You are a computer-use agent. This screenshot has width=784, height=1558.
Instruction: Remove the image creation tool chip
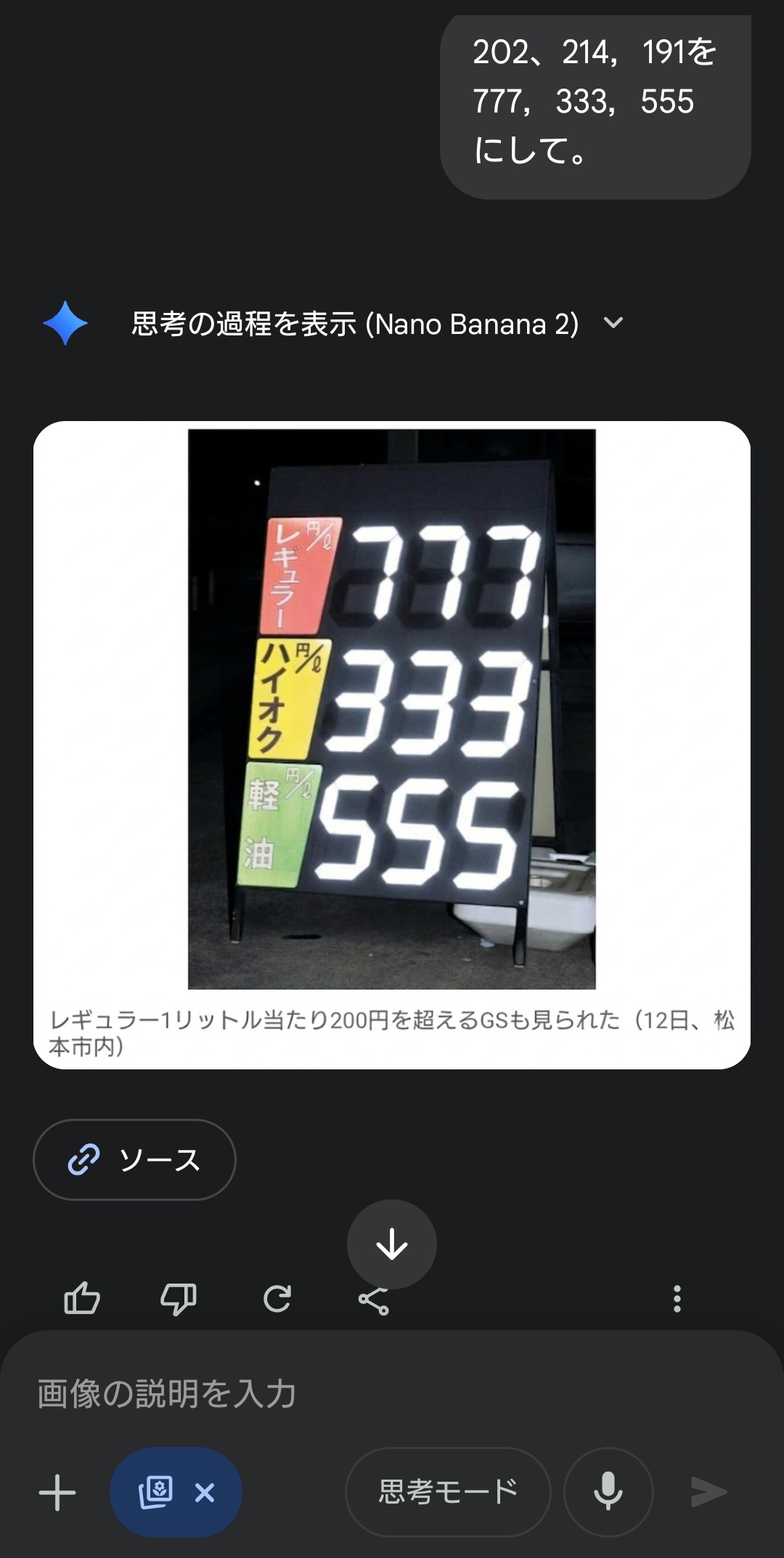point(205,1493)
